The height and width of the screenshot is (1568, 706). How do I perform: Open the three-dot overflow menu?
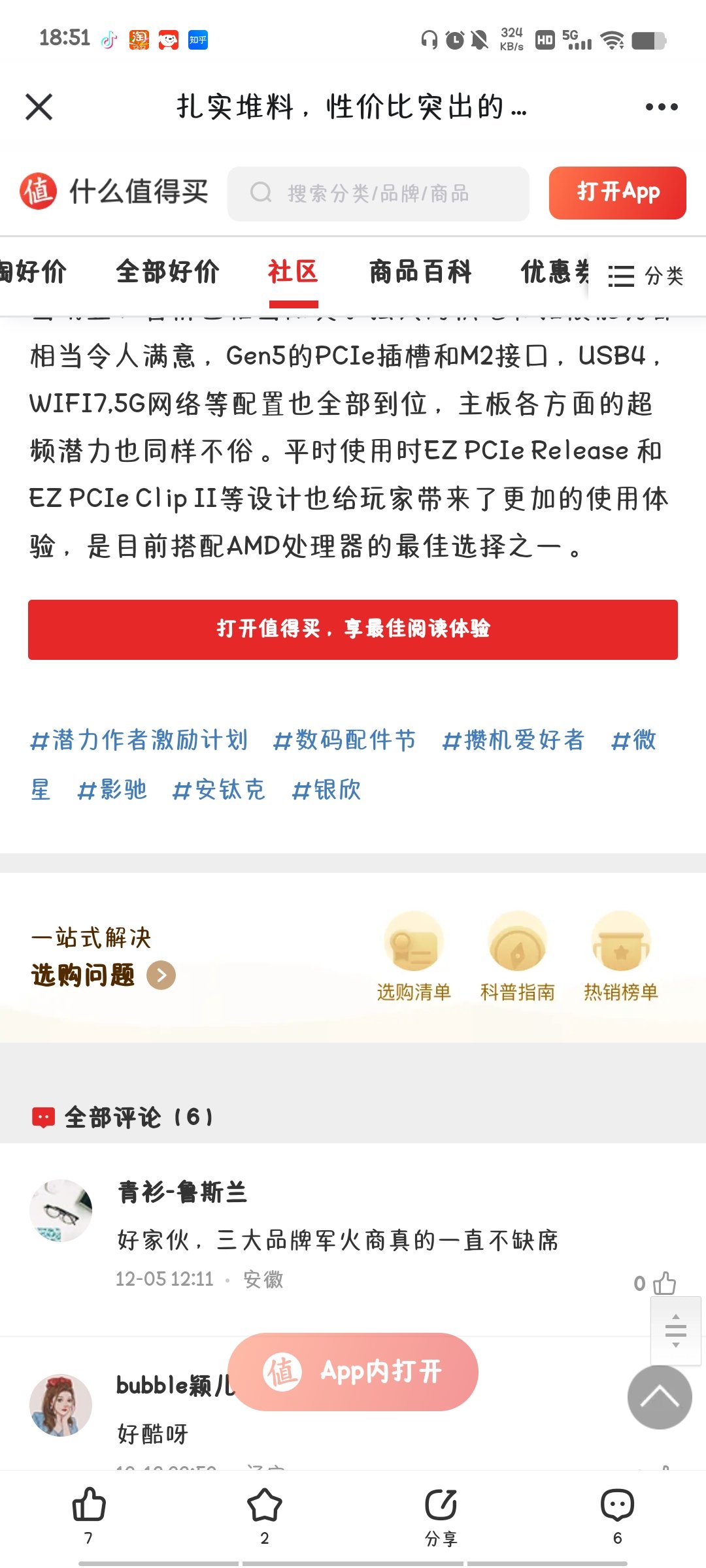(x=661, y=107)
